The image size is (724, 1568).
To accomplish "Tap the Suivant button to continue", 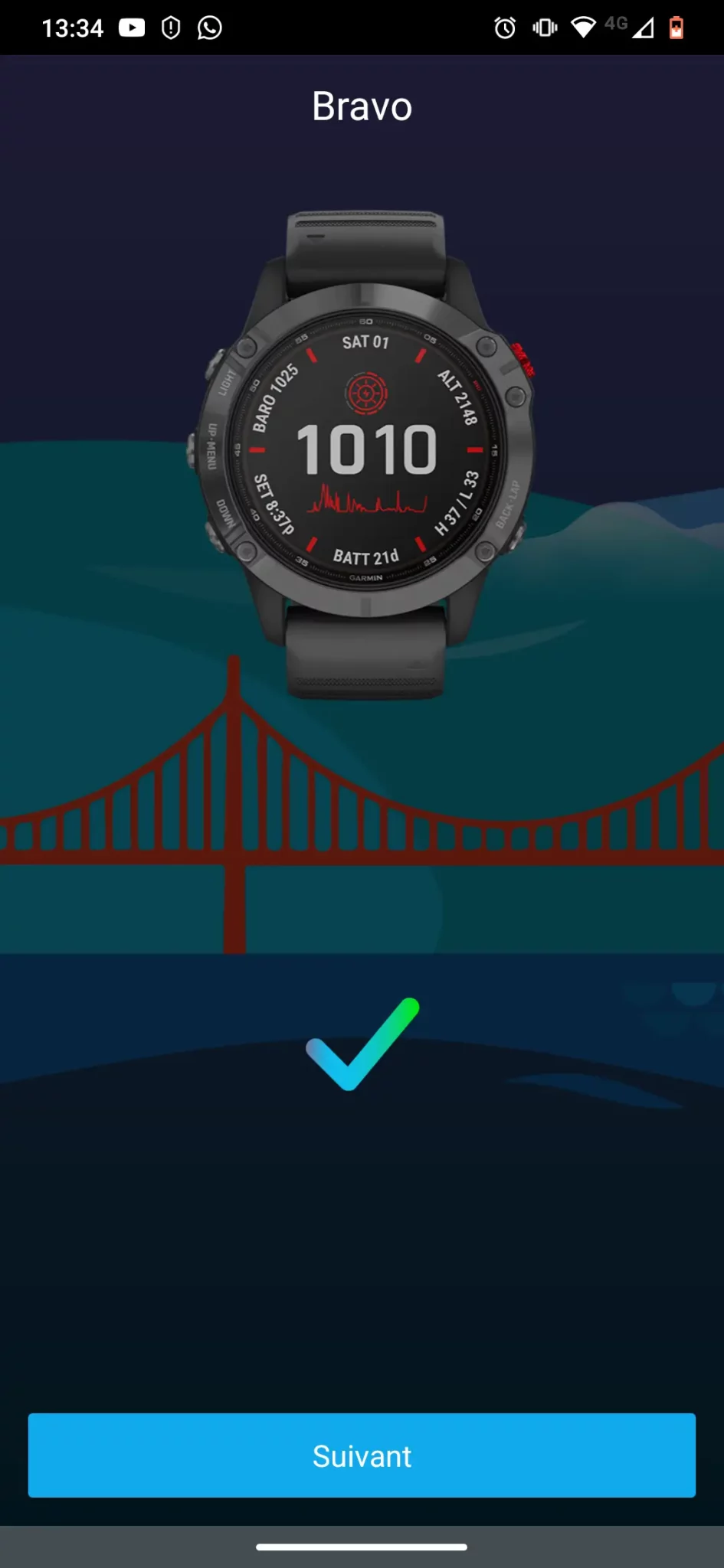I will click(362, 1455).
